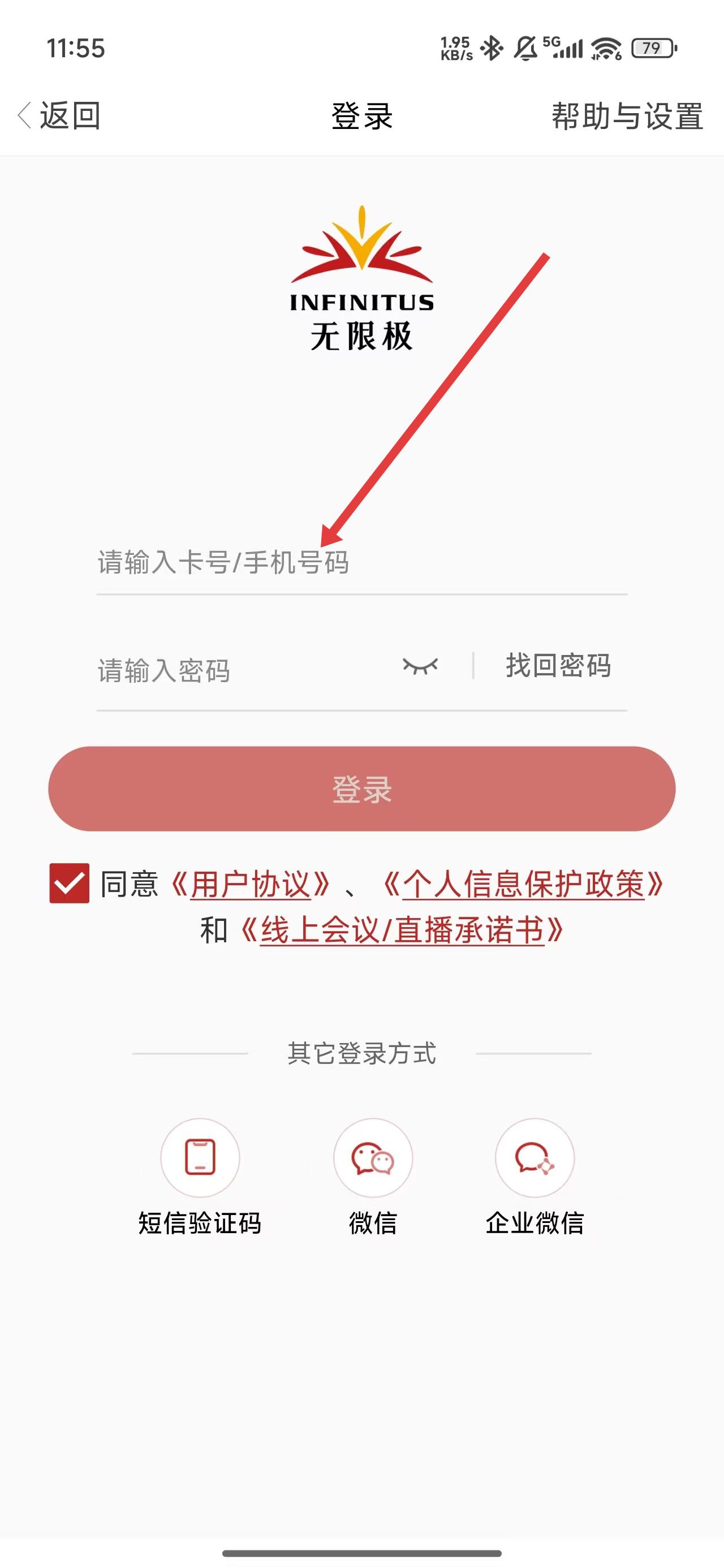Focus the card number or phone number field
Image resolution: width=724 pixels, height=1568 pixels.
(360, 562)
